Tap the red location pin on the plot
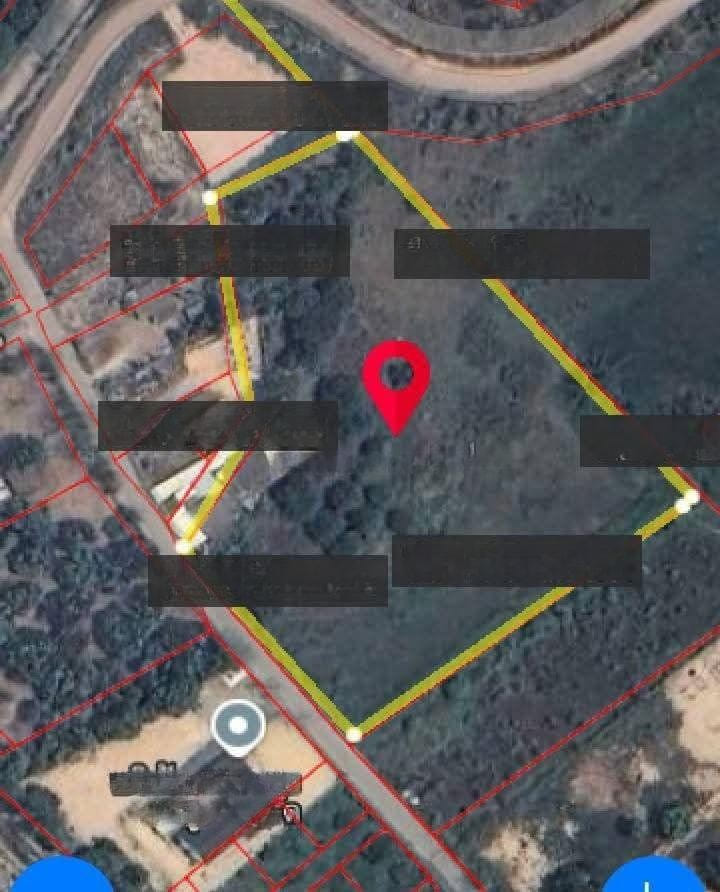Image resolution: width=720 pixels, height=892 pixels. [396, 383]
